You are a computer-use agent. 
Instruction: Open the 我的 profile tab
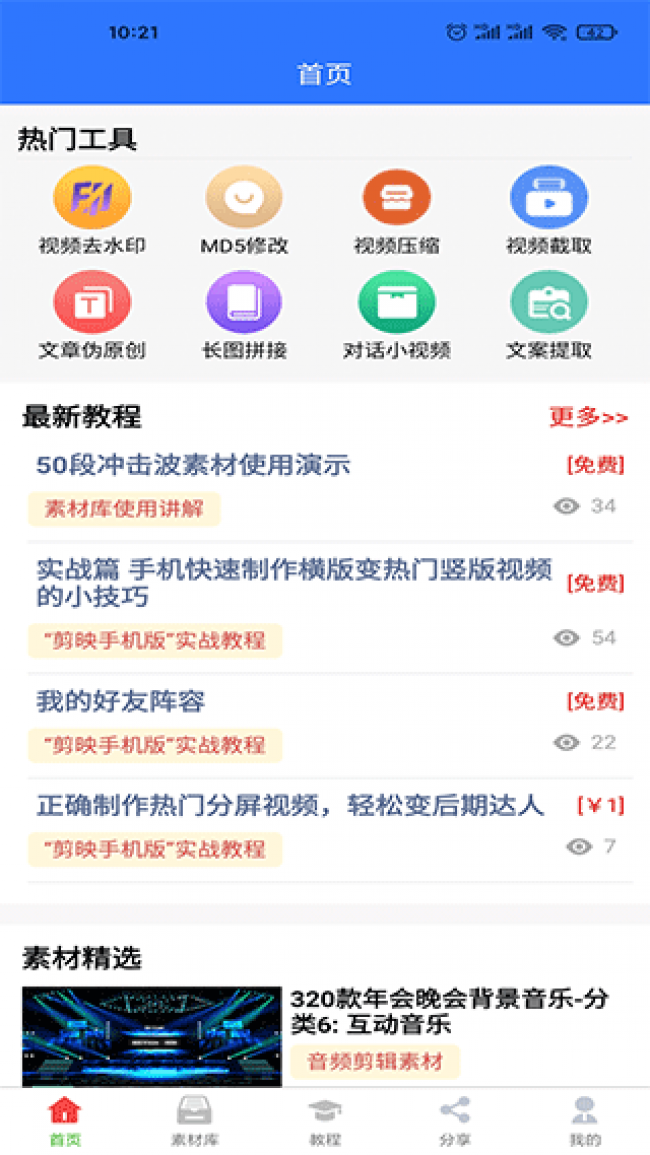pyautogui.click(x=585, y=1120)
